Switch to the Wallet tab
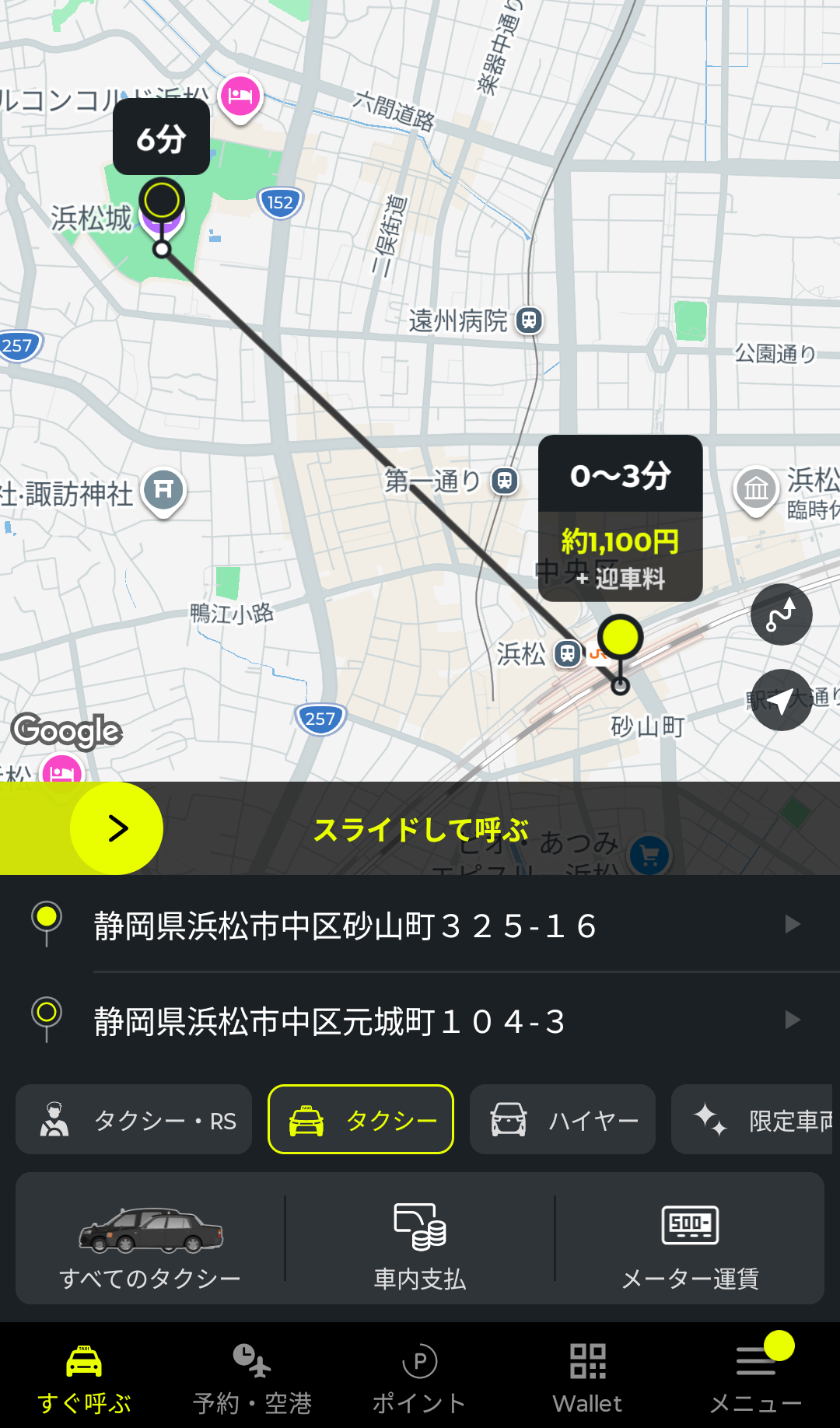Image resolution: width=840 pixels, height=1428 pixels. tap(588, 1377)
